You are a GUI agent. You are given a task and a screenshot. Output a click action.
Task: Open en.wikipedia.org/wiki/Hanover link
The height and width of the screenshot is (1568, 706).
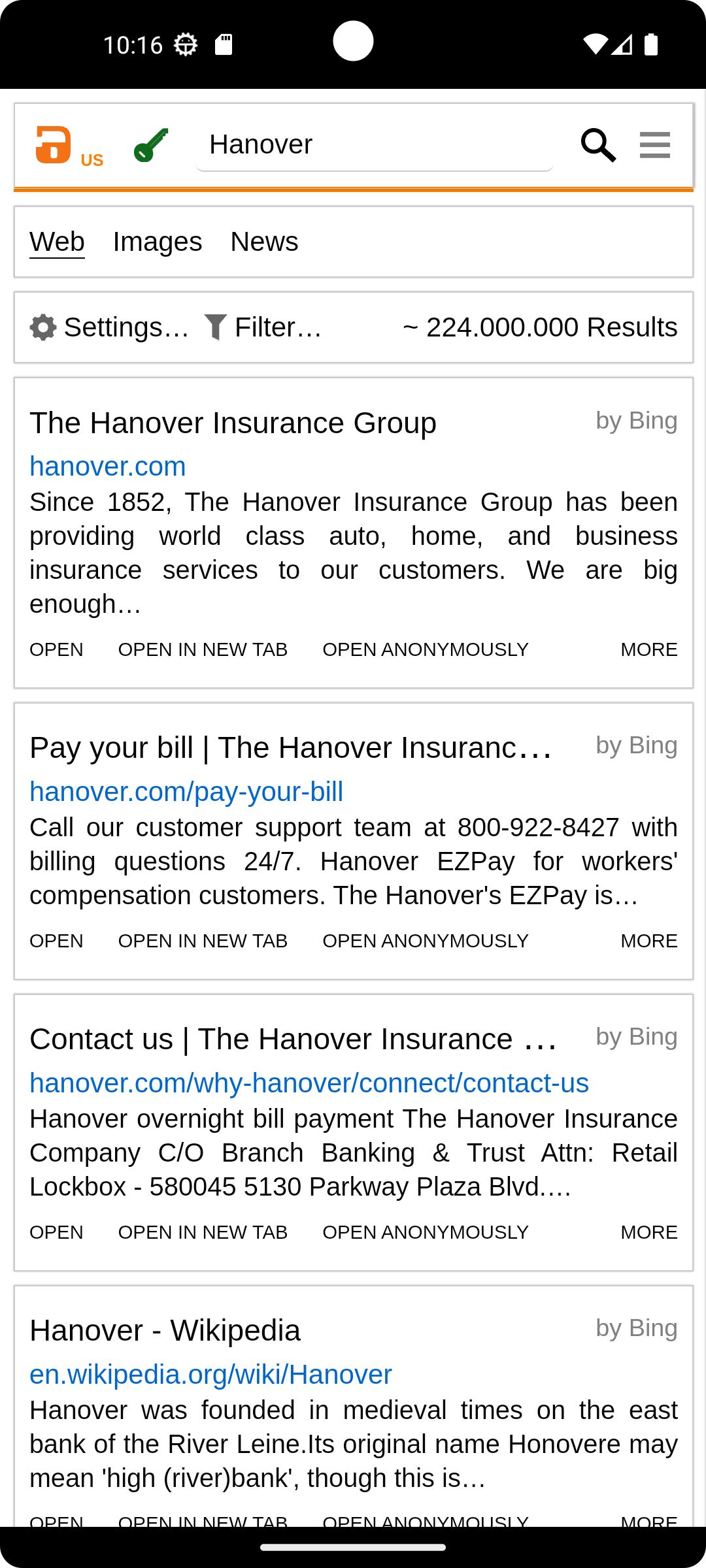coord(210,1375)
